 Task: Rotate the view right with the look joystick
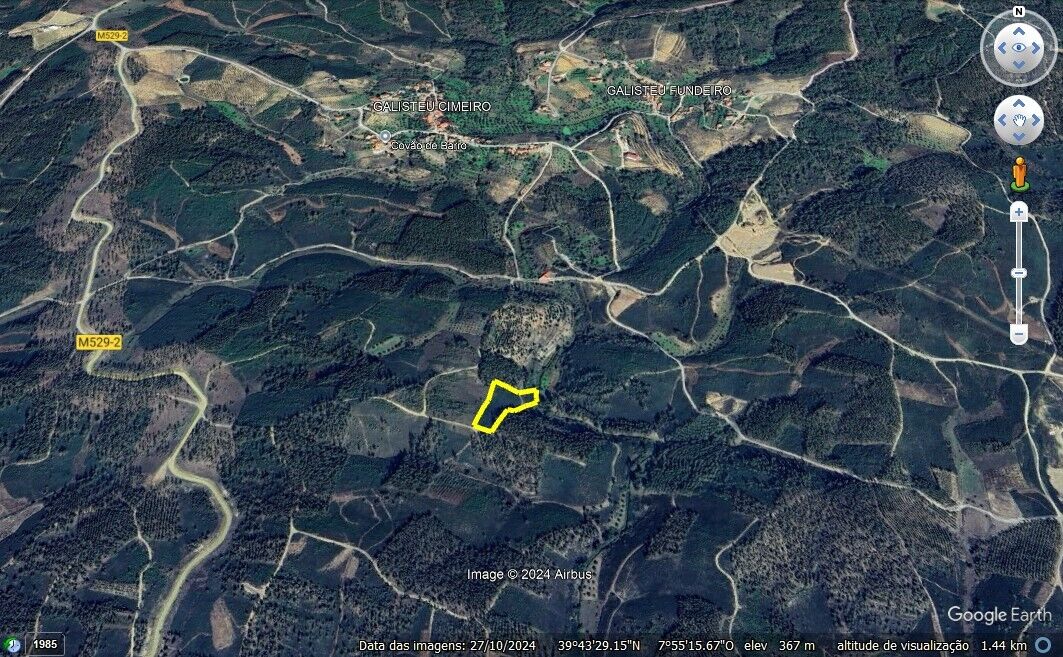(x=1036, y=48)
